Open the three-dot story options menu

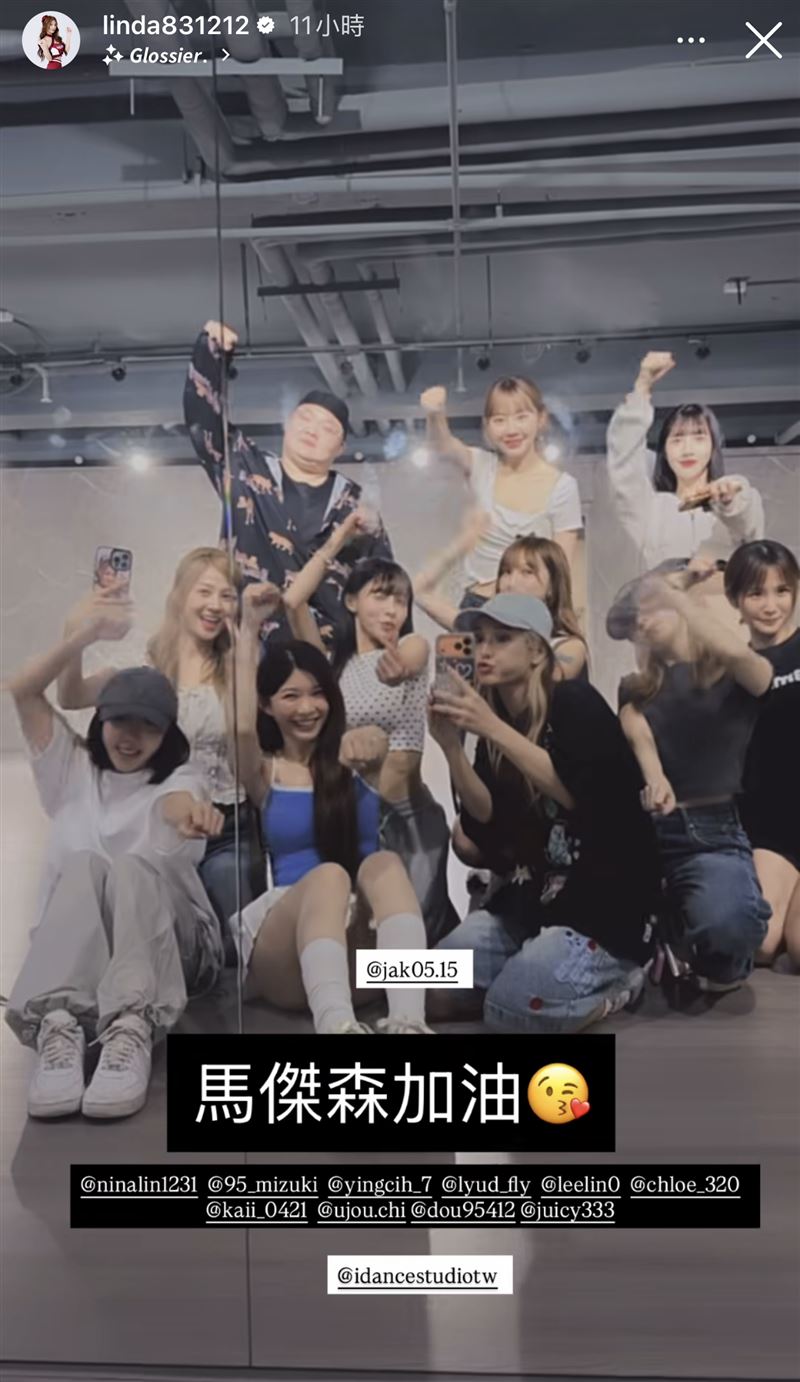coord(691,40)
